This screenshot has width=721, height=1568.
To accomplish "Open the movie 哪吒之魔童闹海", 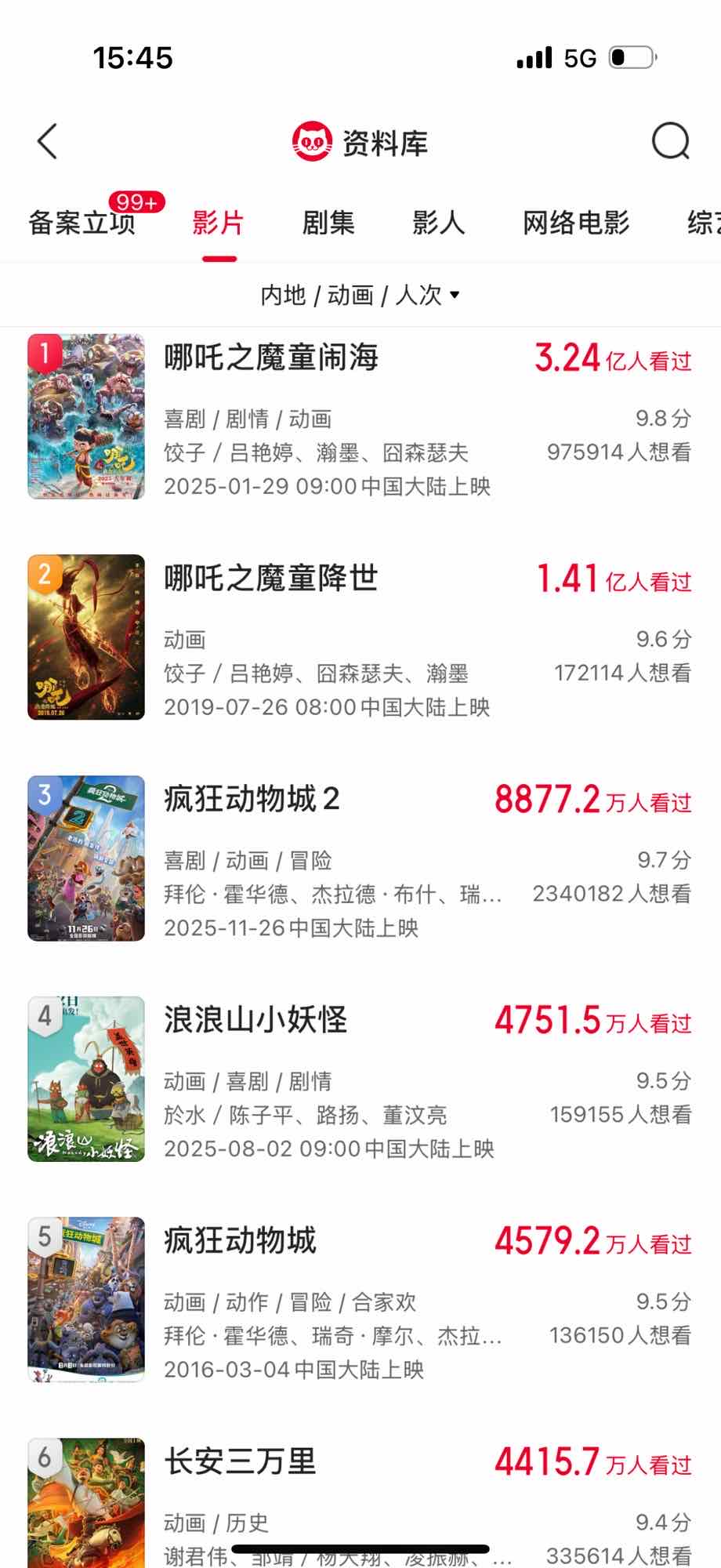I will point(271,358).
